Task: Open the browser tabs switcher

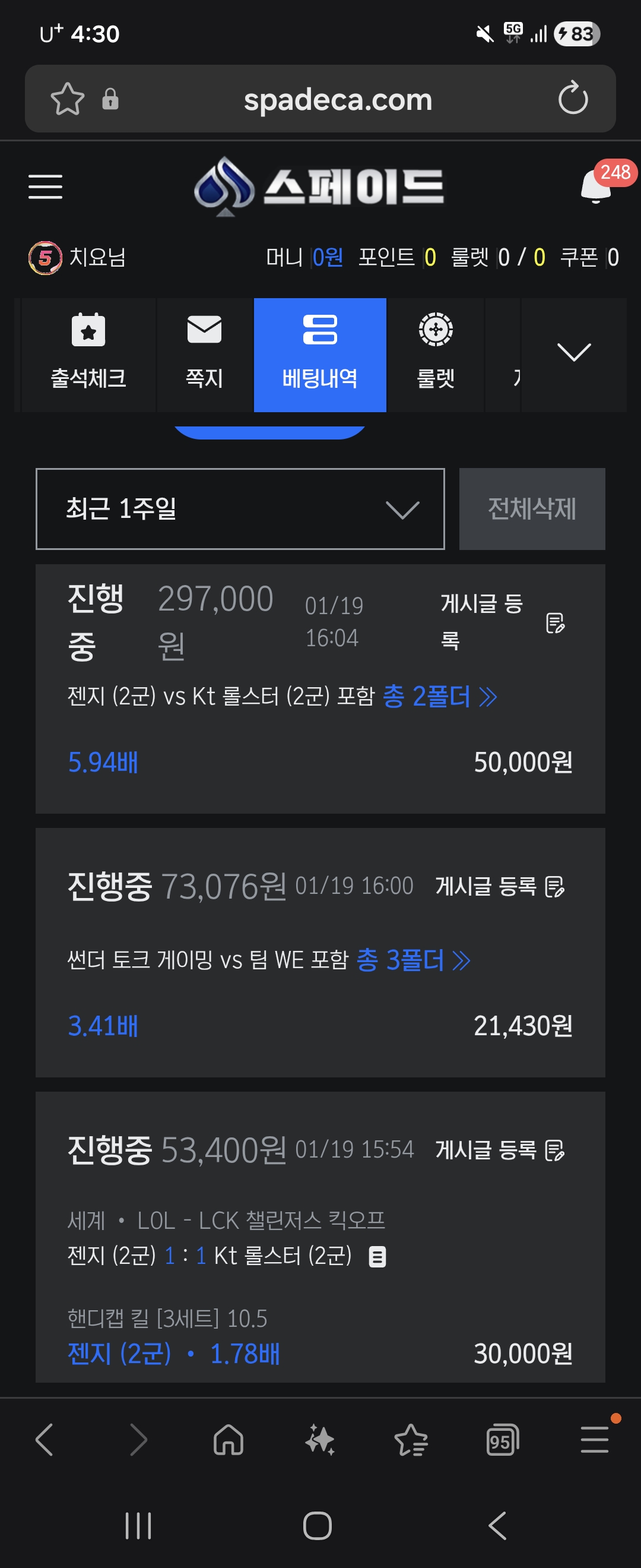Action: (502, 1440)
